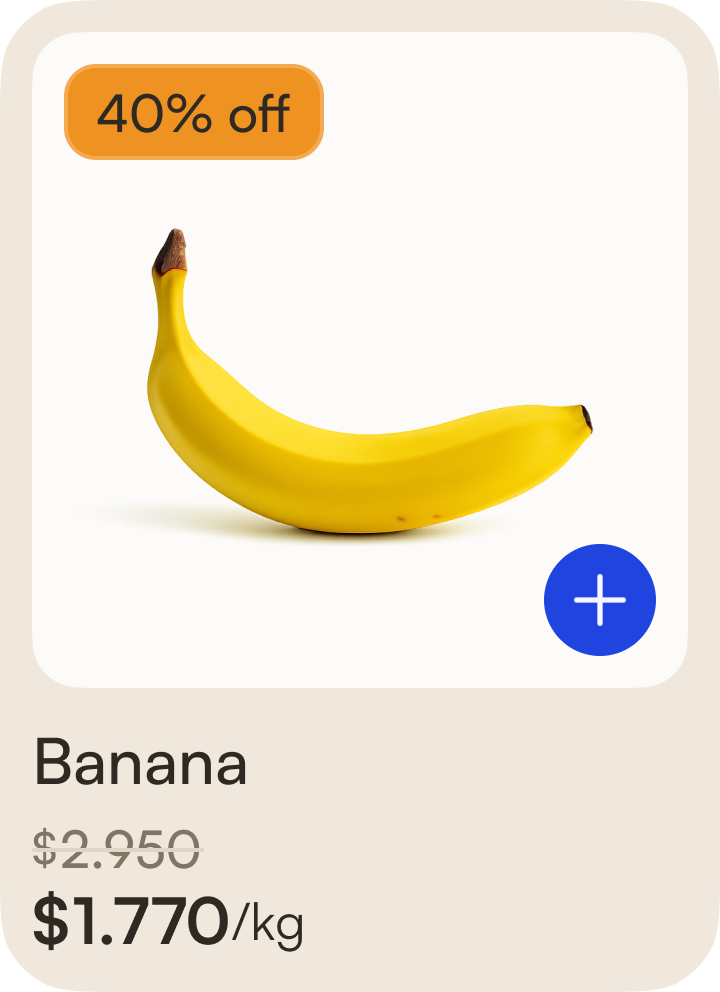Tap the price section beneath the title
Screen dimensions: 720x992
point(150,885)
